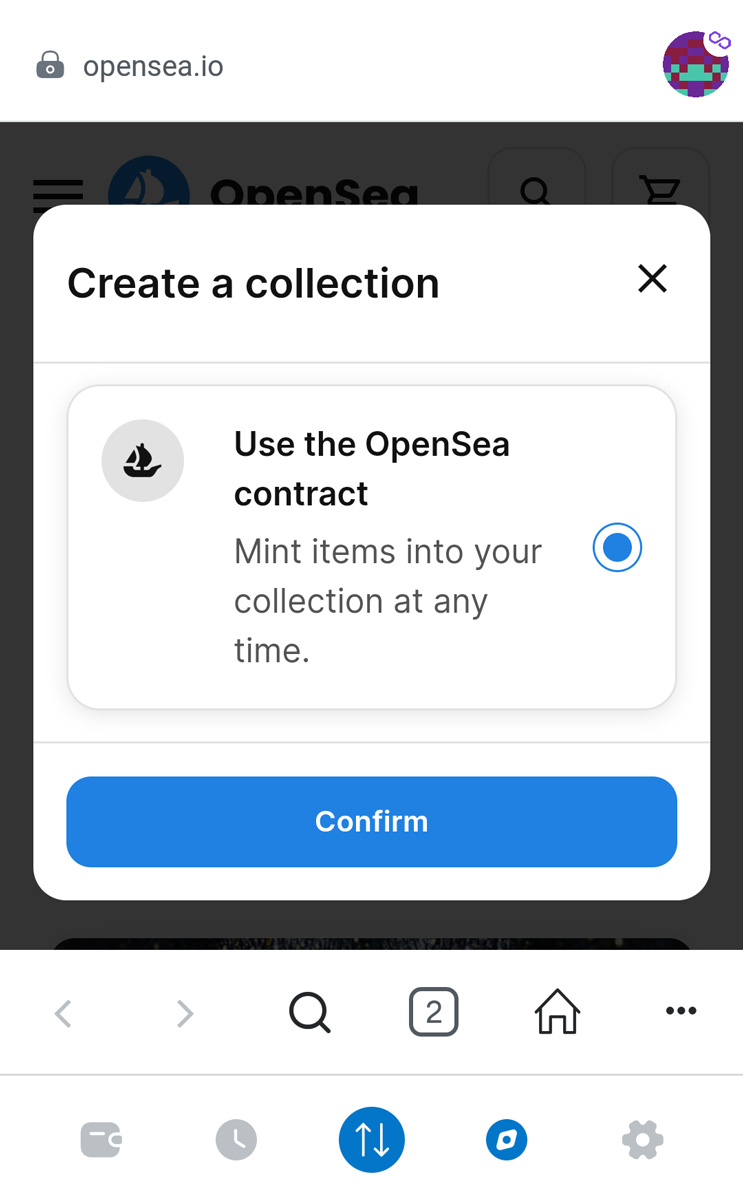Select the Use the OpenSea contract radio button
The width and height of the screenshot is (743, 1200).
tap(617, 547)
